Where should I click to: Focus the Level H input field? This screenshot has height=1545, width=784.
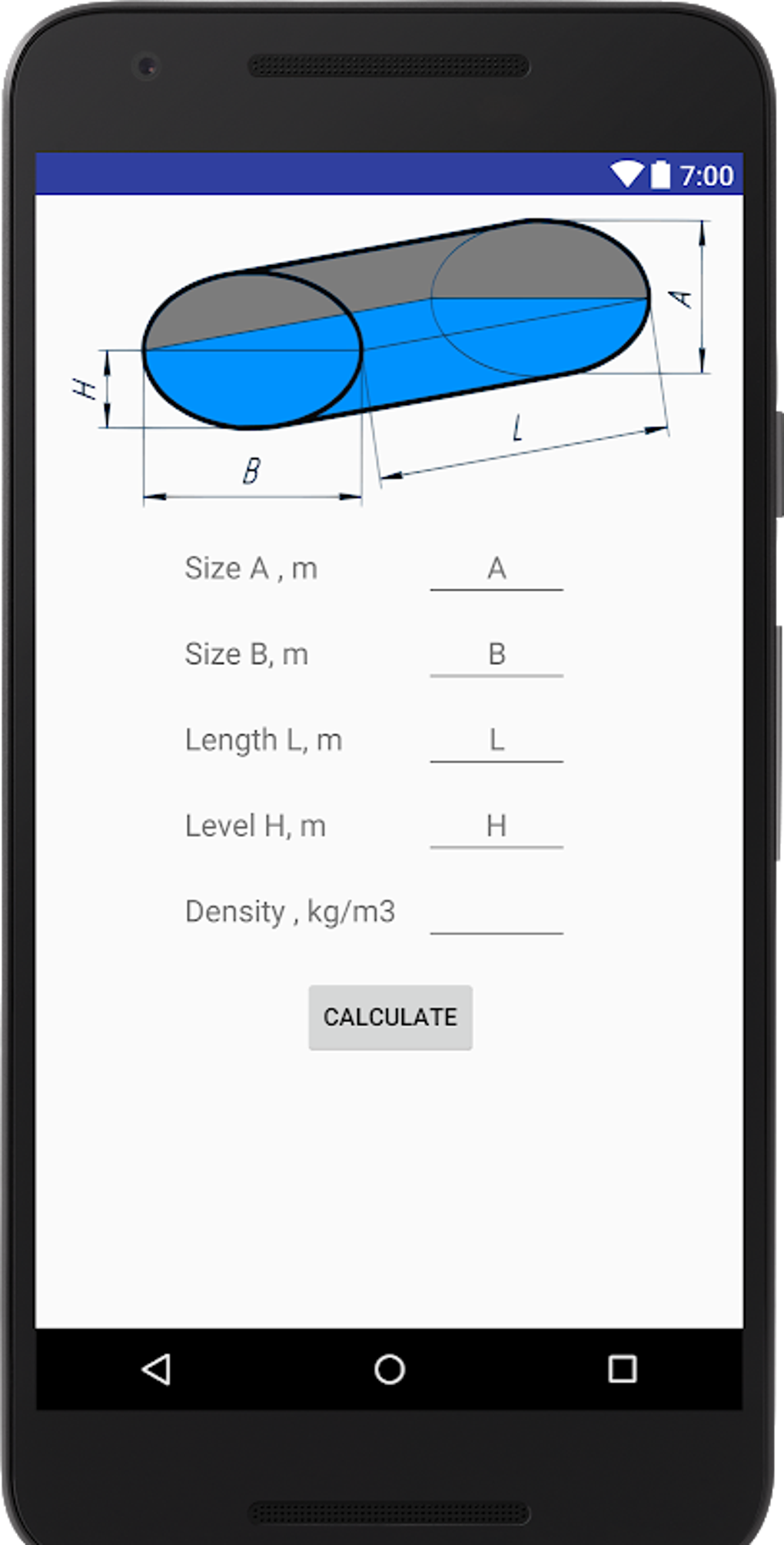tap(497, 827)
